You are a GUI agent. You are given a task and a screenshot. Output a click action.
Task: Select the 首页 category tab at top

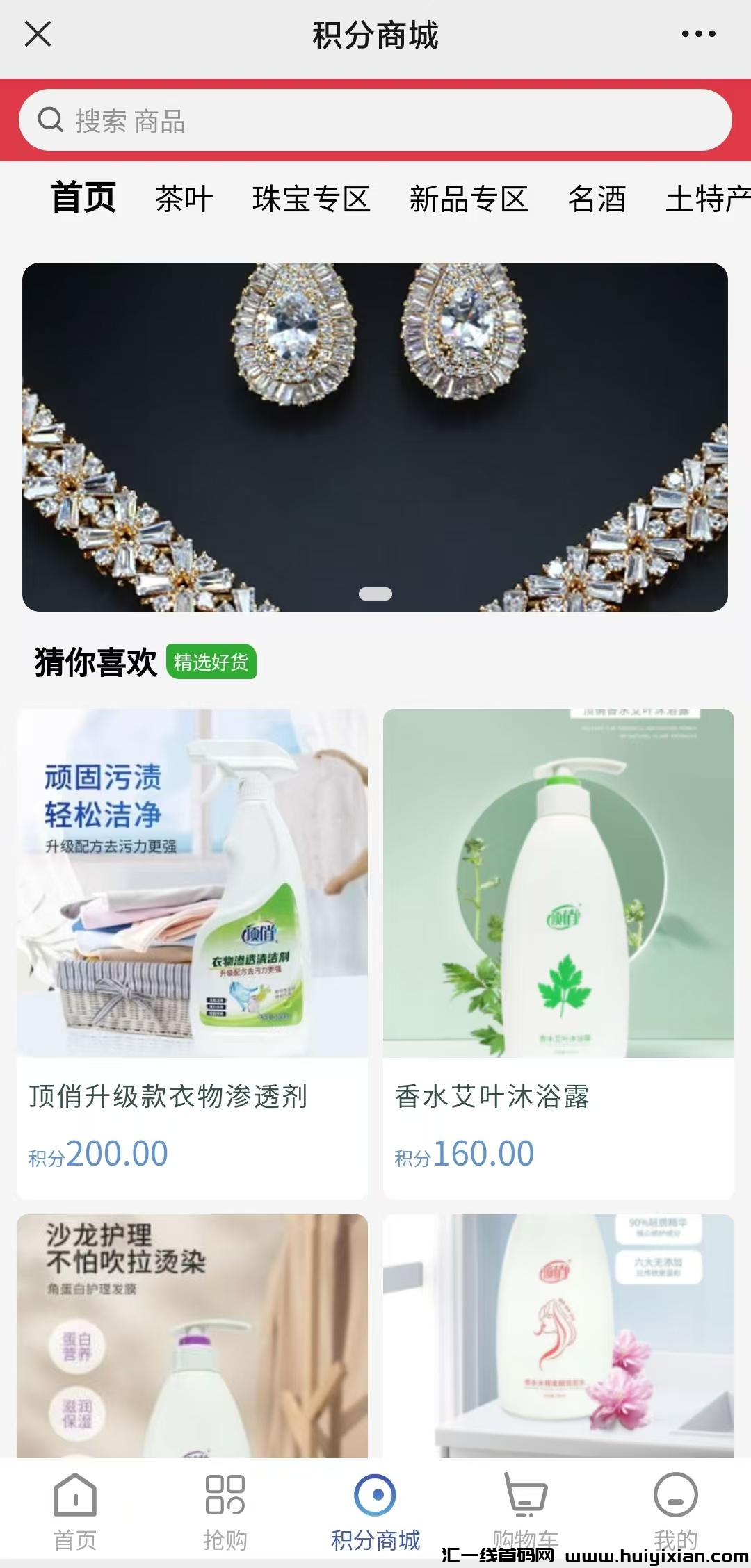83,198
